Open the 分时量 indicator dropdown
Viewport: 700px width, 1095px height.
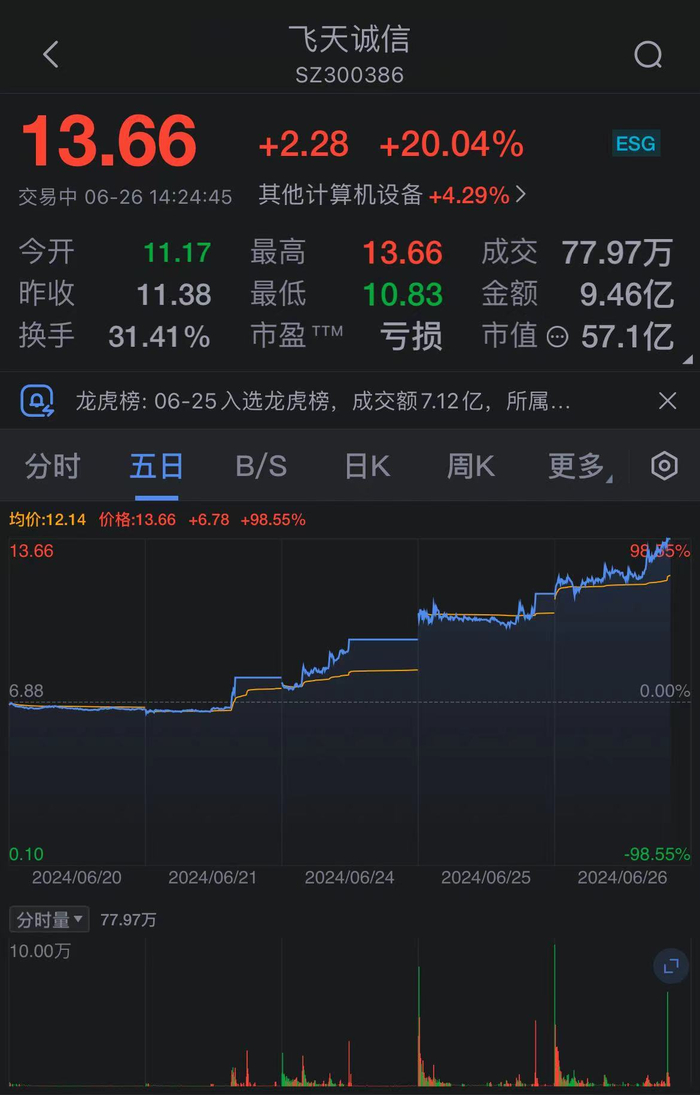[x=49, y=919]
